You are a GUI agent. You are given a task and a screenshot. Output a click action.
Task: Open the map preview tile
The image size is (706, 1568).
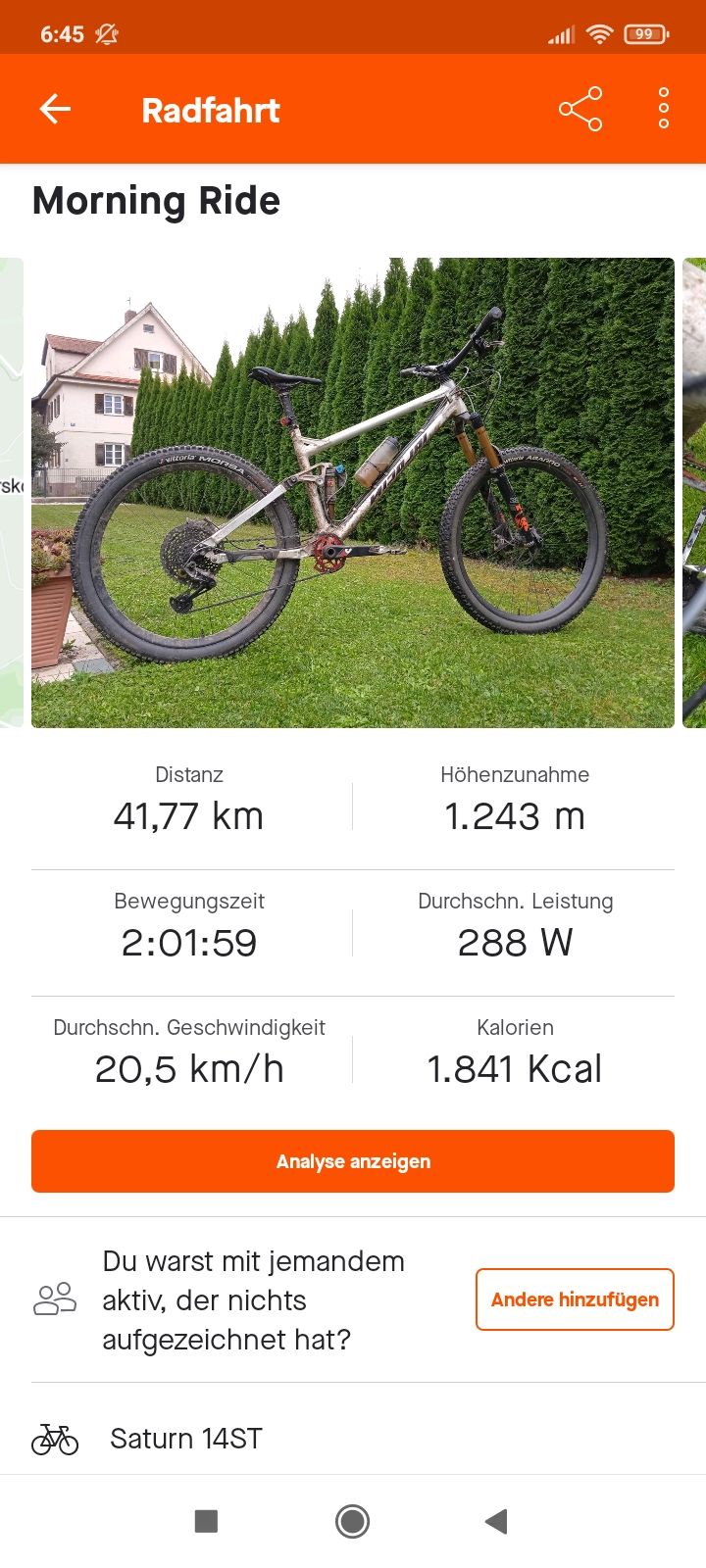coord(10,493)
